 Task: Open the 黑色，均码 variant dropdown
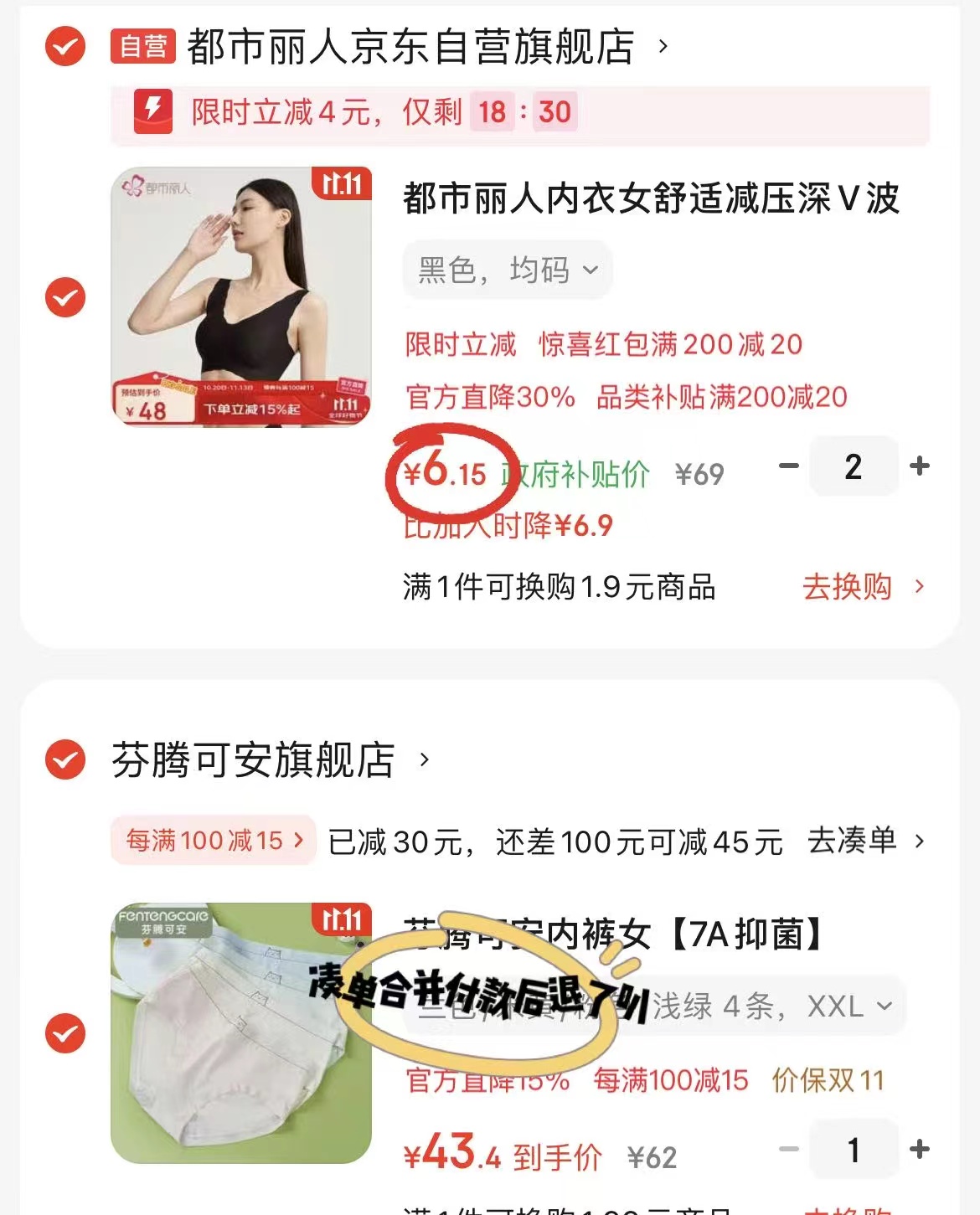click(x=508, y=270)
